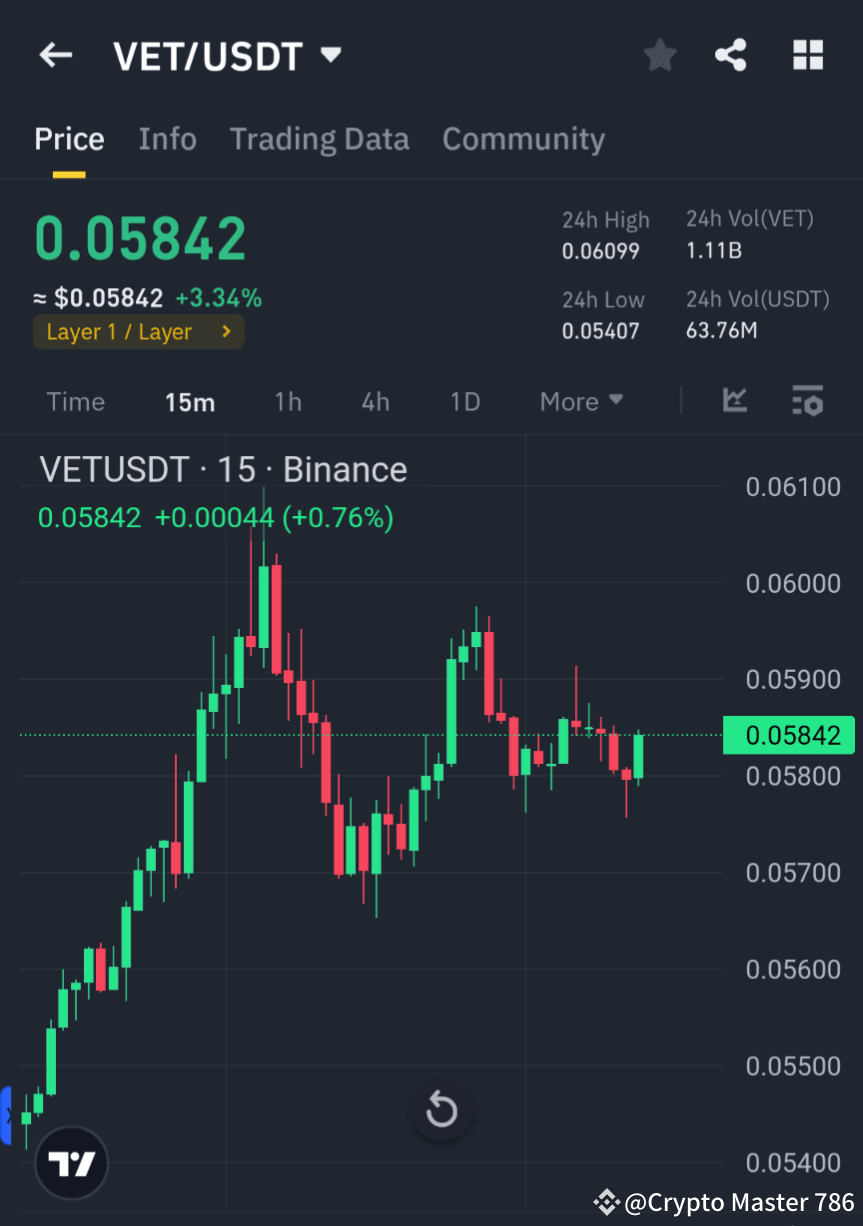Image resolution: width=863 pixels, height=1226 pixels.
Task: Select the Time view option
Action: [x=75, y=401]
